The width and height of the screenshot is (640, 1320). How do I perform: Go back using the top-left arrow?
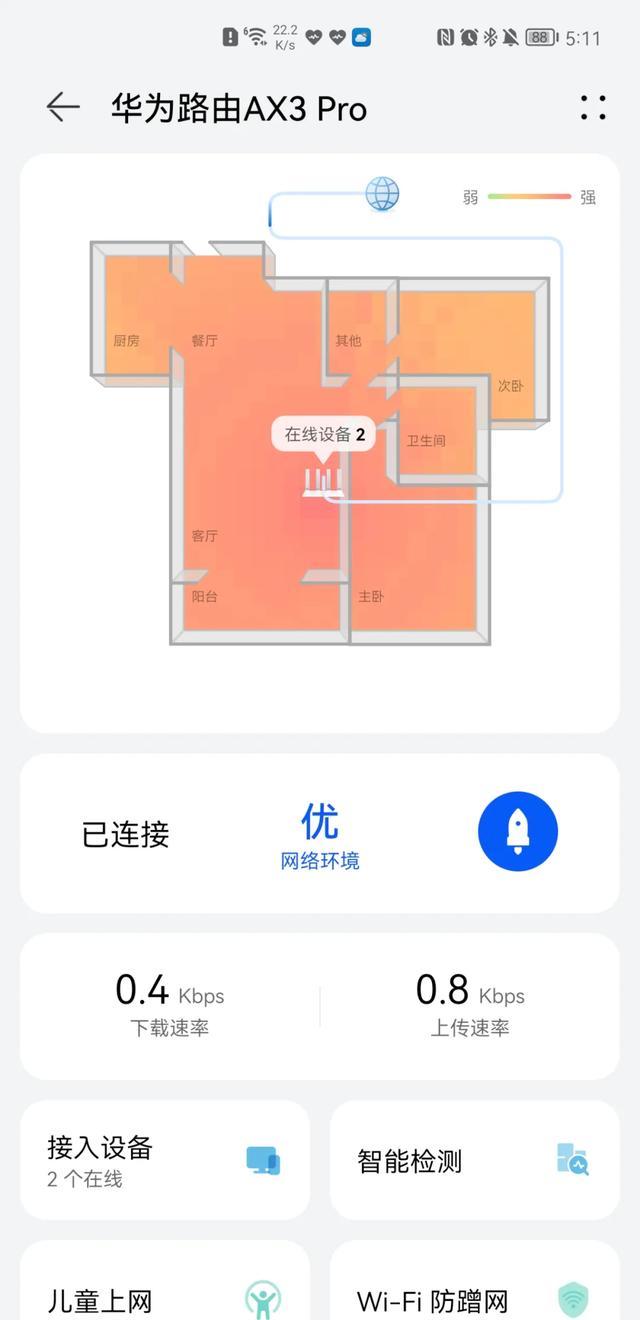(62, 107)
